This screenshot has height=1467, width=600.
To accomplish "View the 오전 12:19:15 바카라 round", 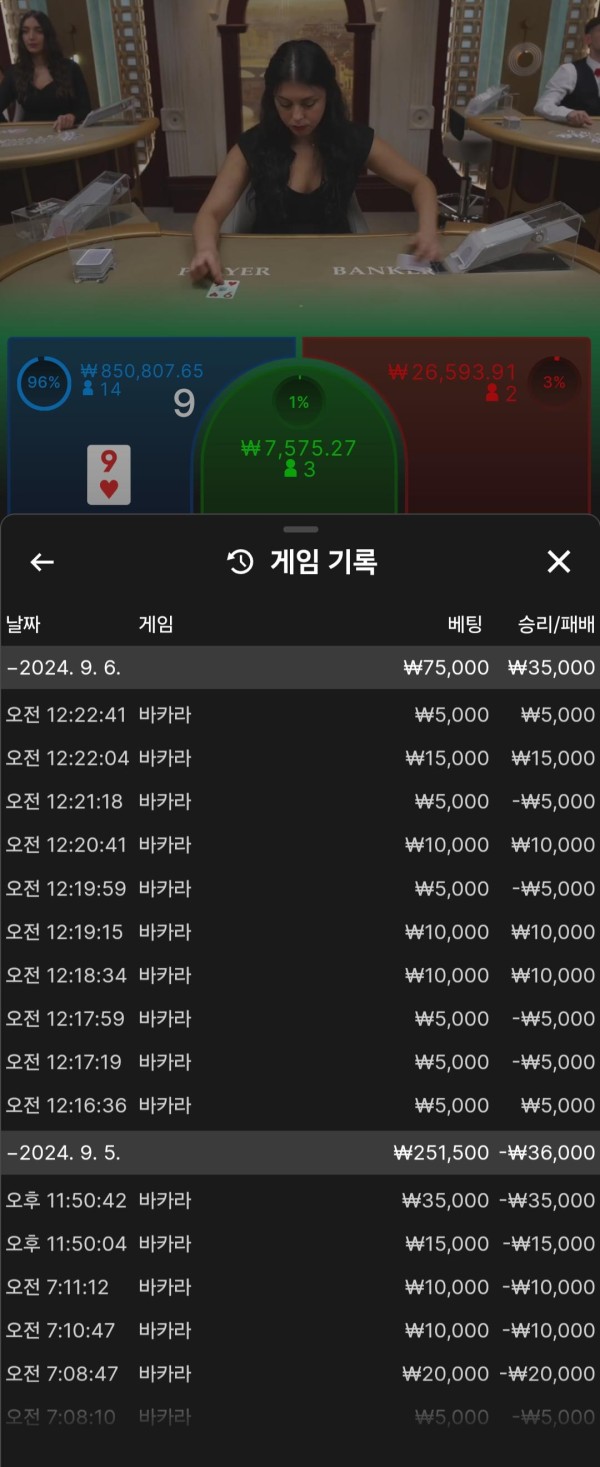I will [300, 932].
